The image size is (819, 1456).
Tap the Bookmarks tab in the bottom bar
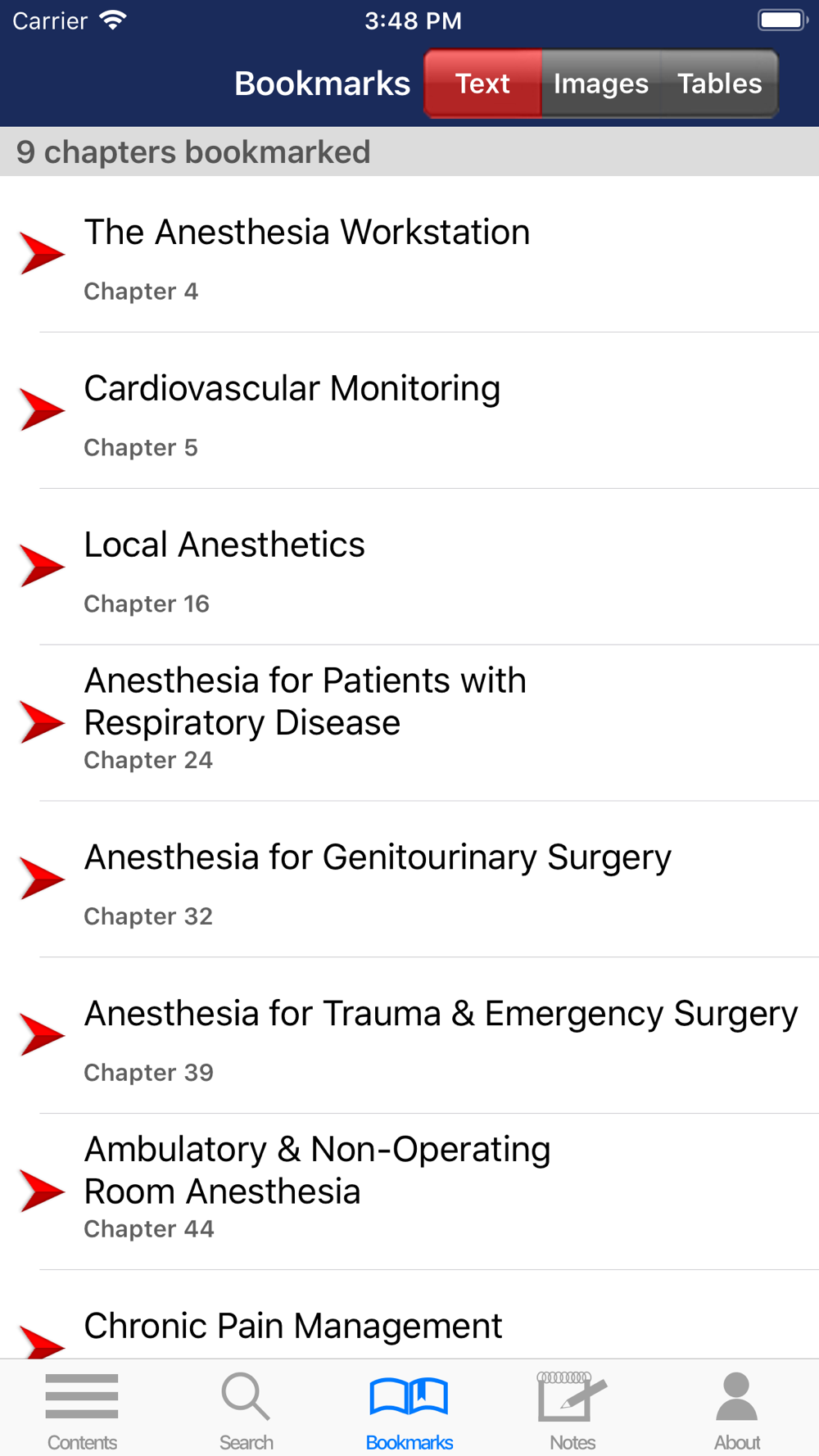click(409, 1410)
